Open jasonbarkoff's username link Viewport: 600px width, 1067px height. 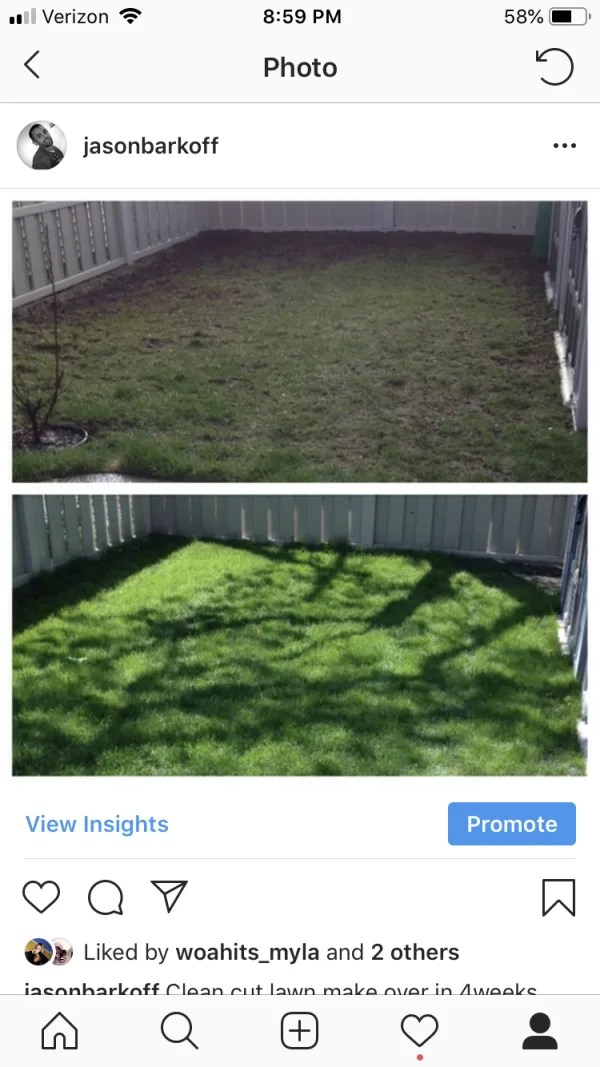pos(150,146)
